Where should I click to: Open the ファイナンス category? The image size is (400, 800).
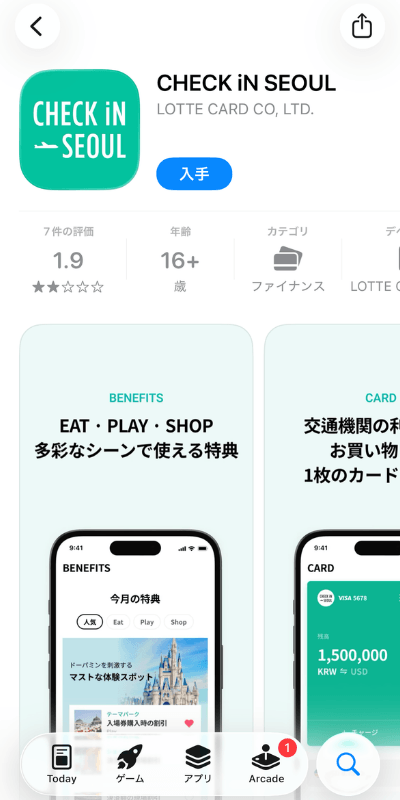click(x=288, y=260)
